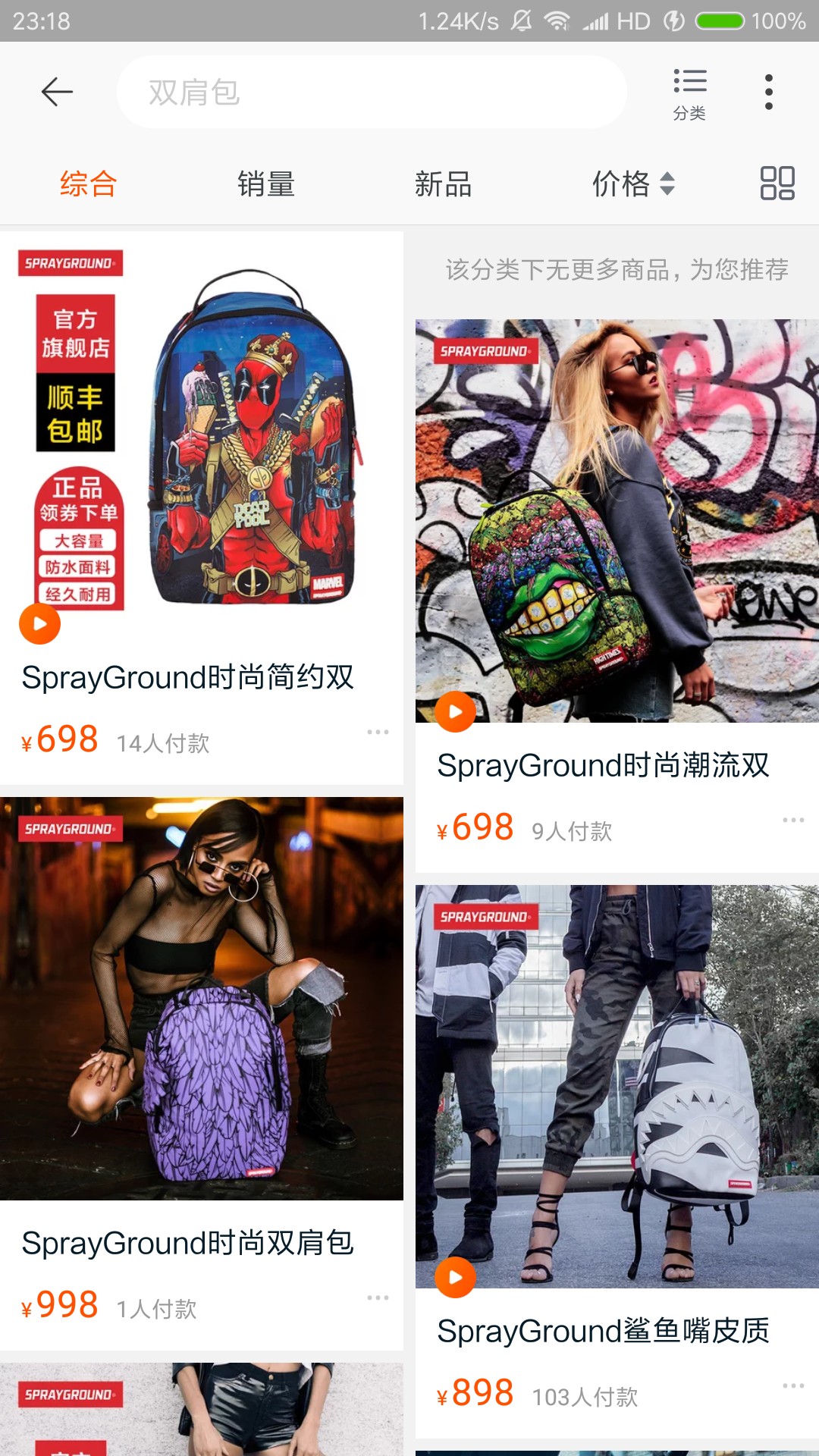Sort products by 价格

[x=633, y=184]
